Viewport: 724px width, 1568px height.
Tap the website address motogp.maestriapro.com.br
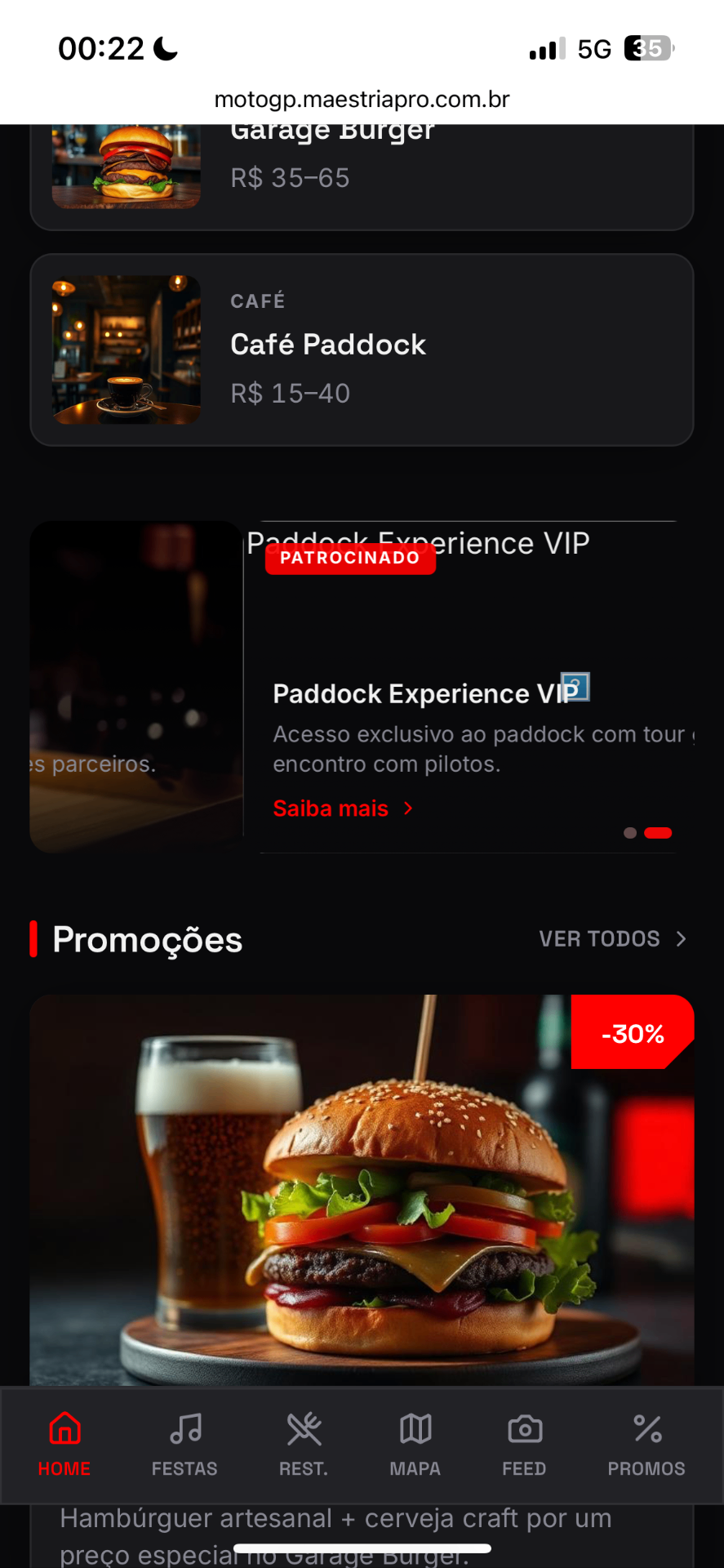point(362,100)
